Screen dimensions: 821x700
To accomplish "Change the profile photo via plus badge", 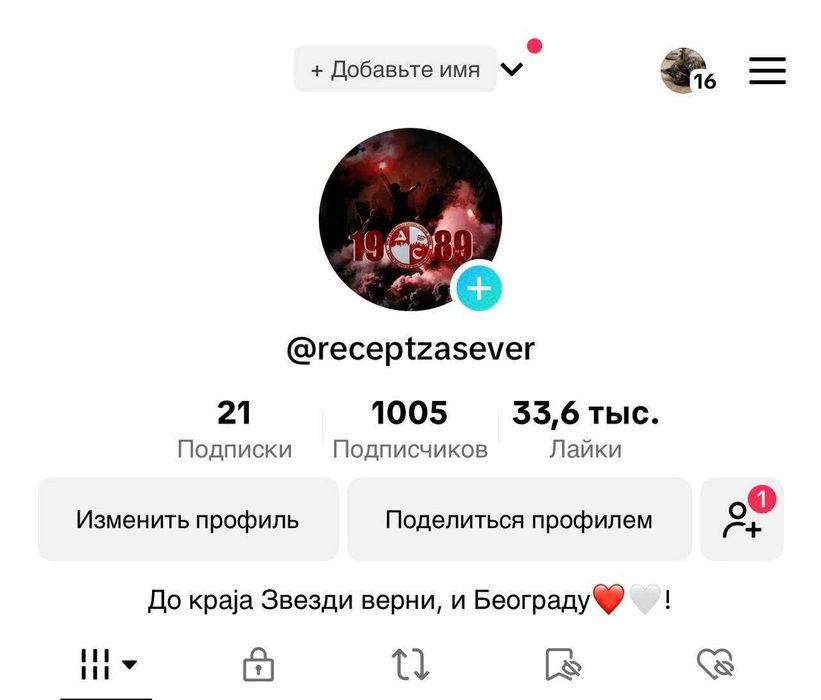I will tap(479, 289).
